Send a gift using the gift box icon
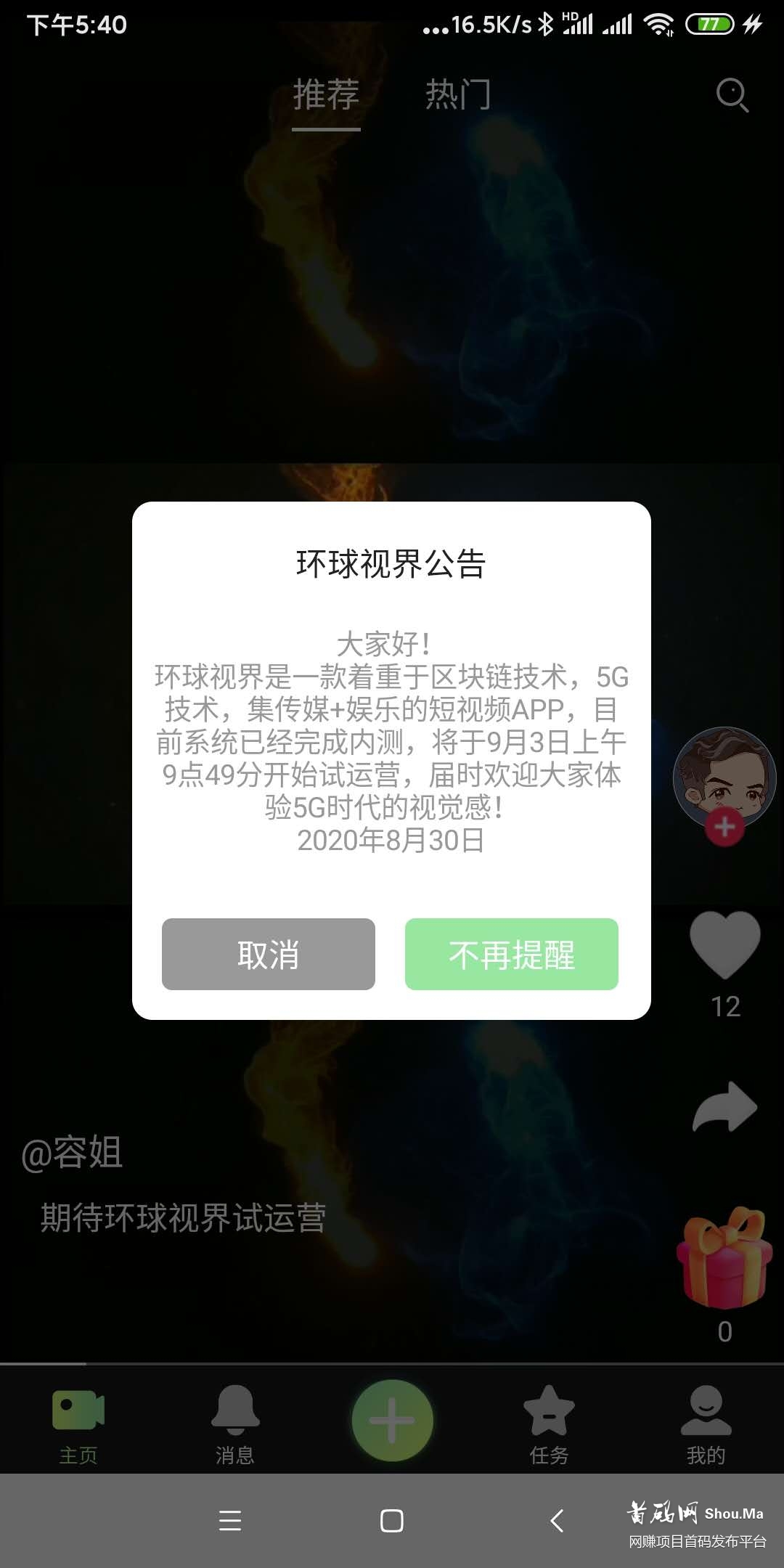Screen dimensions: 784x1568 pyautogui.click(x=724, y=1257)
